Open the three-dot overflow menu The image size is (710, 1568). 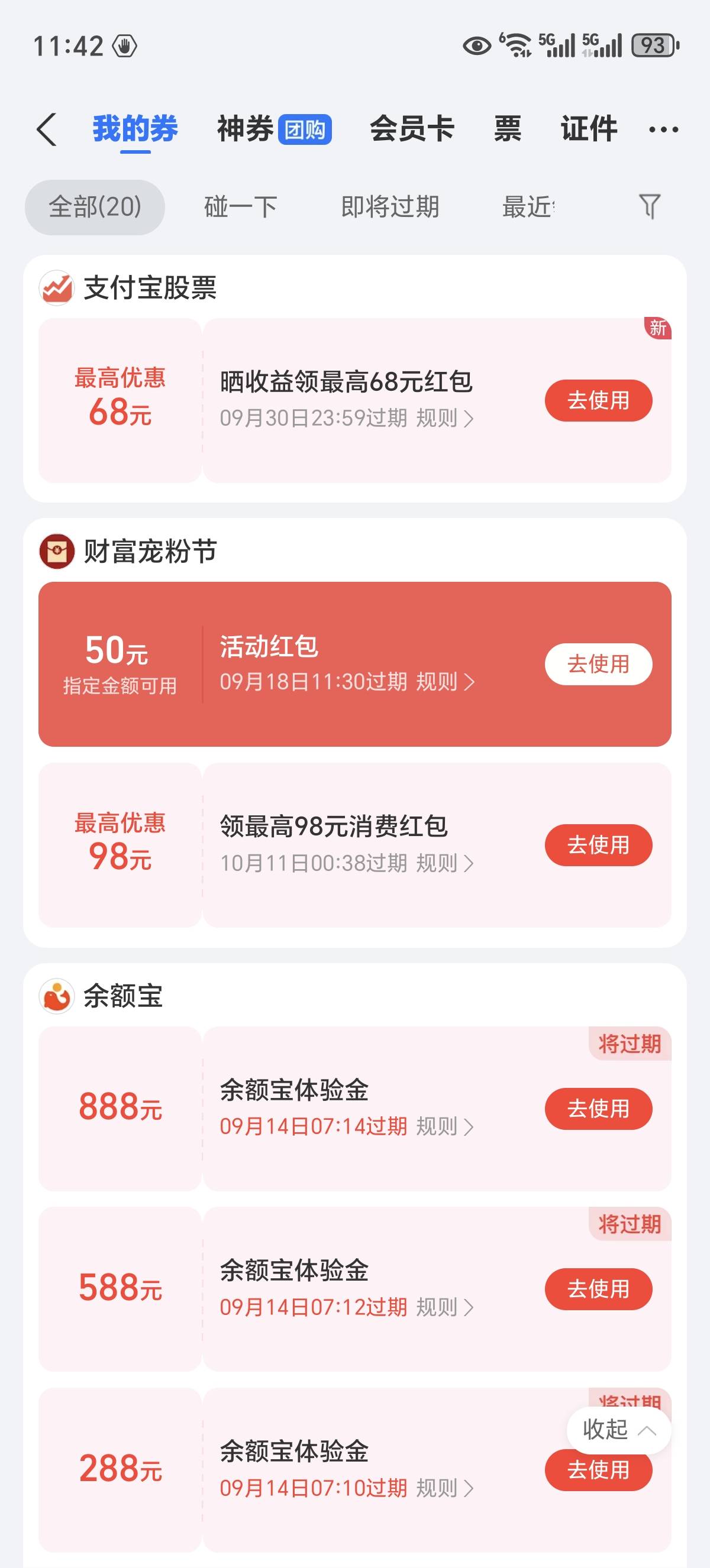click(664, 129)
